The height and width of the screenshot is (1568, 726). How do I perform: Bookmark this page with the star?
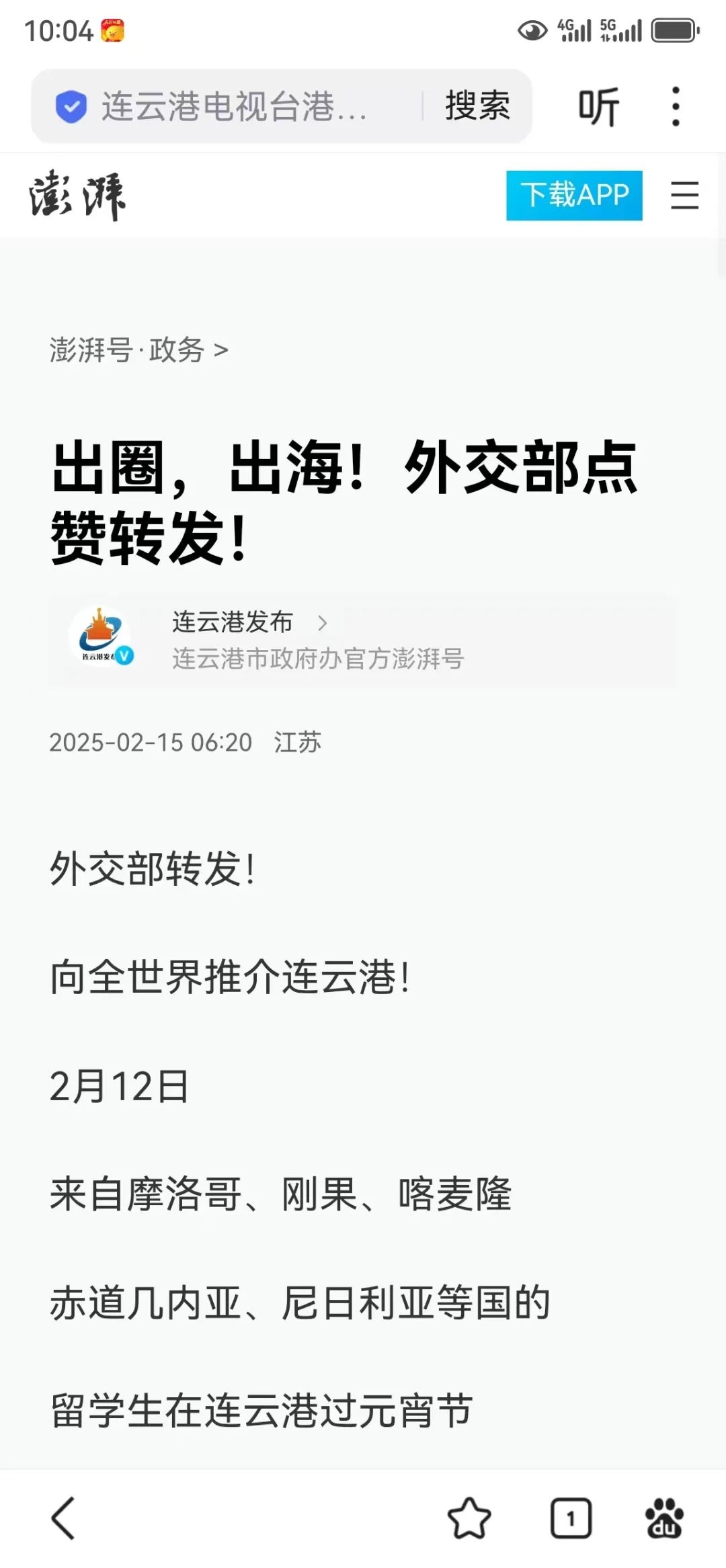469,1518
